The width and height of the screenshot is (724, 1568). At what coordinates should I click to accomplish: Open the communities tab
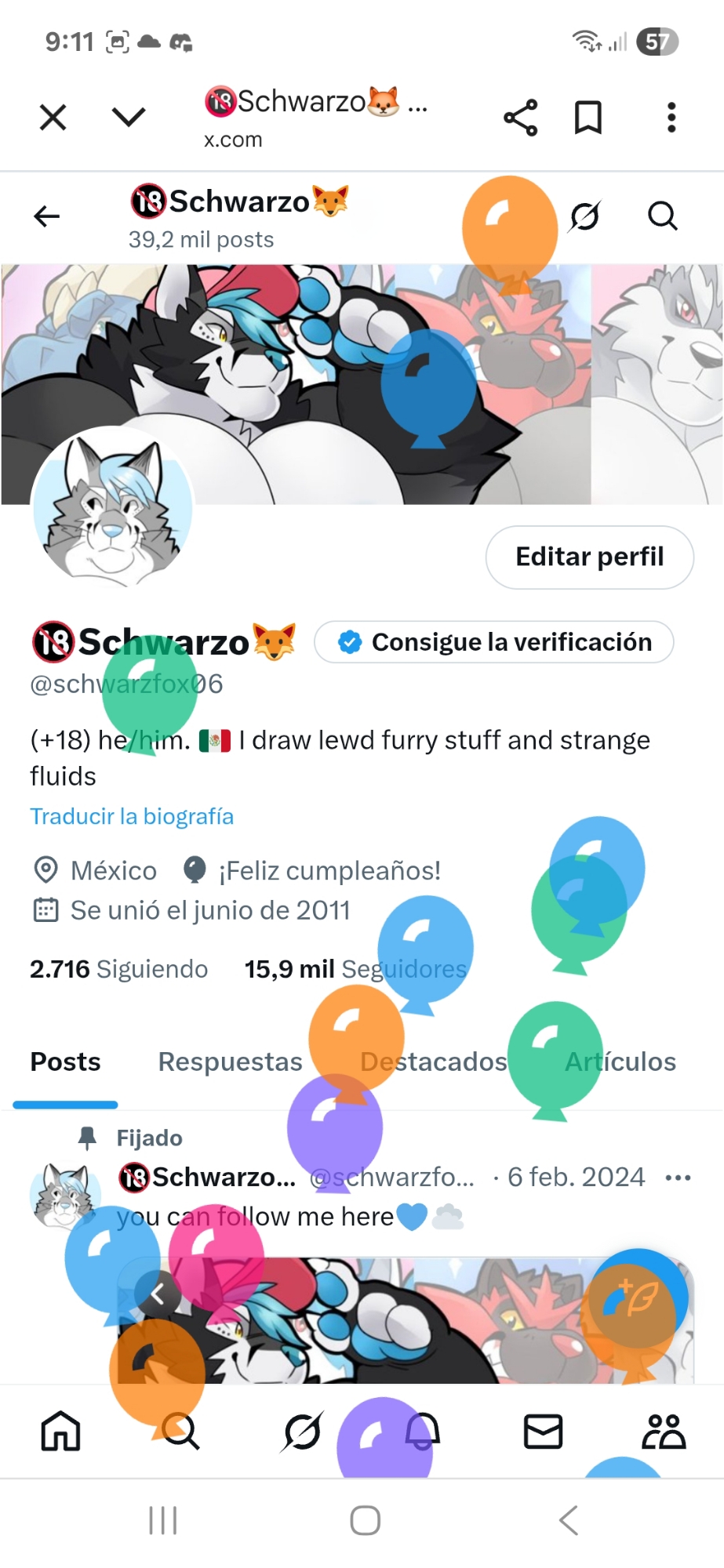(663, 1431)
